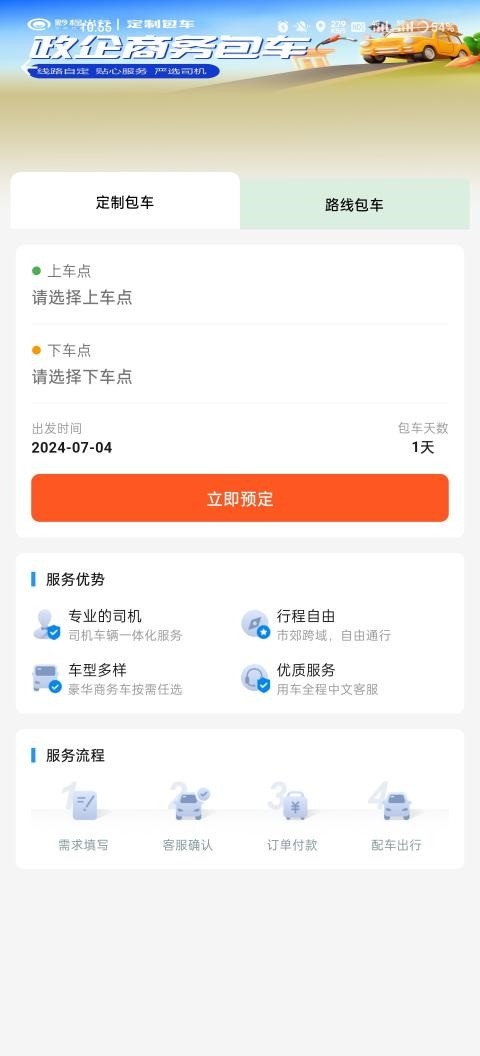
Task: Select the 定制包车 tab
Action: pos(125,201)
